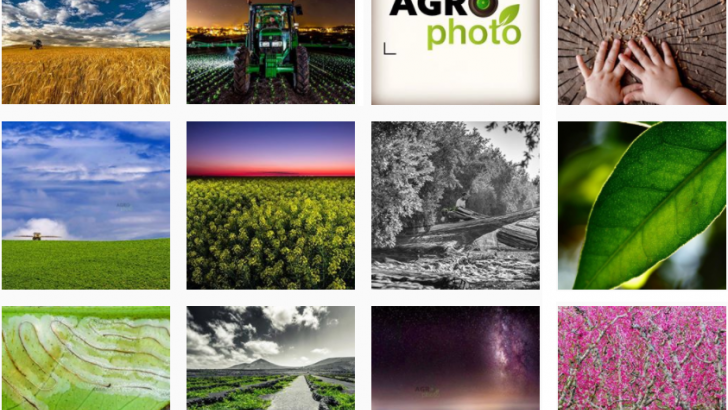Open the green field under blue sky photo
The image size is (728, 410).
(85, 205)
